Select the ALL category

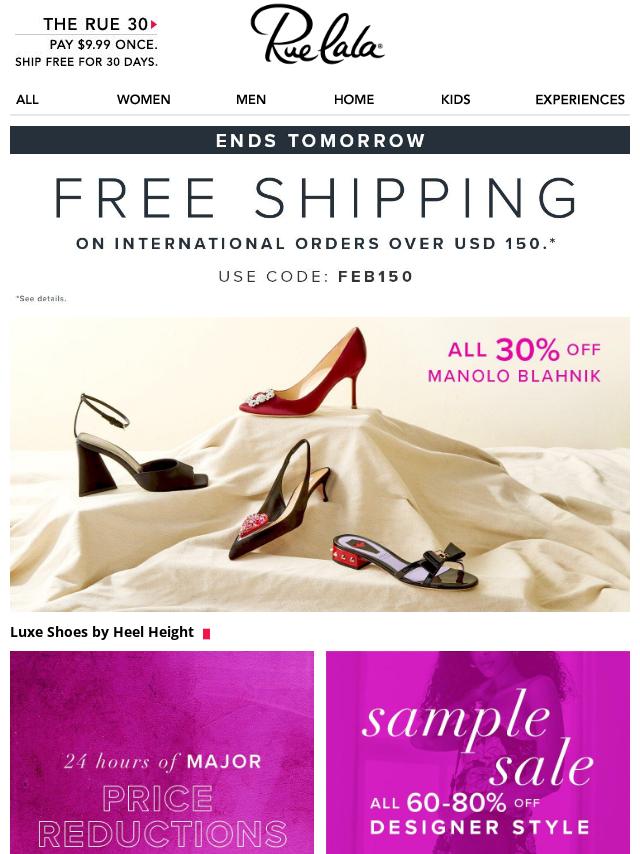[27, 100]
